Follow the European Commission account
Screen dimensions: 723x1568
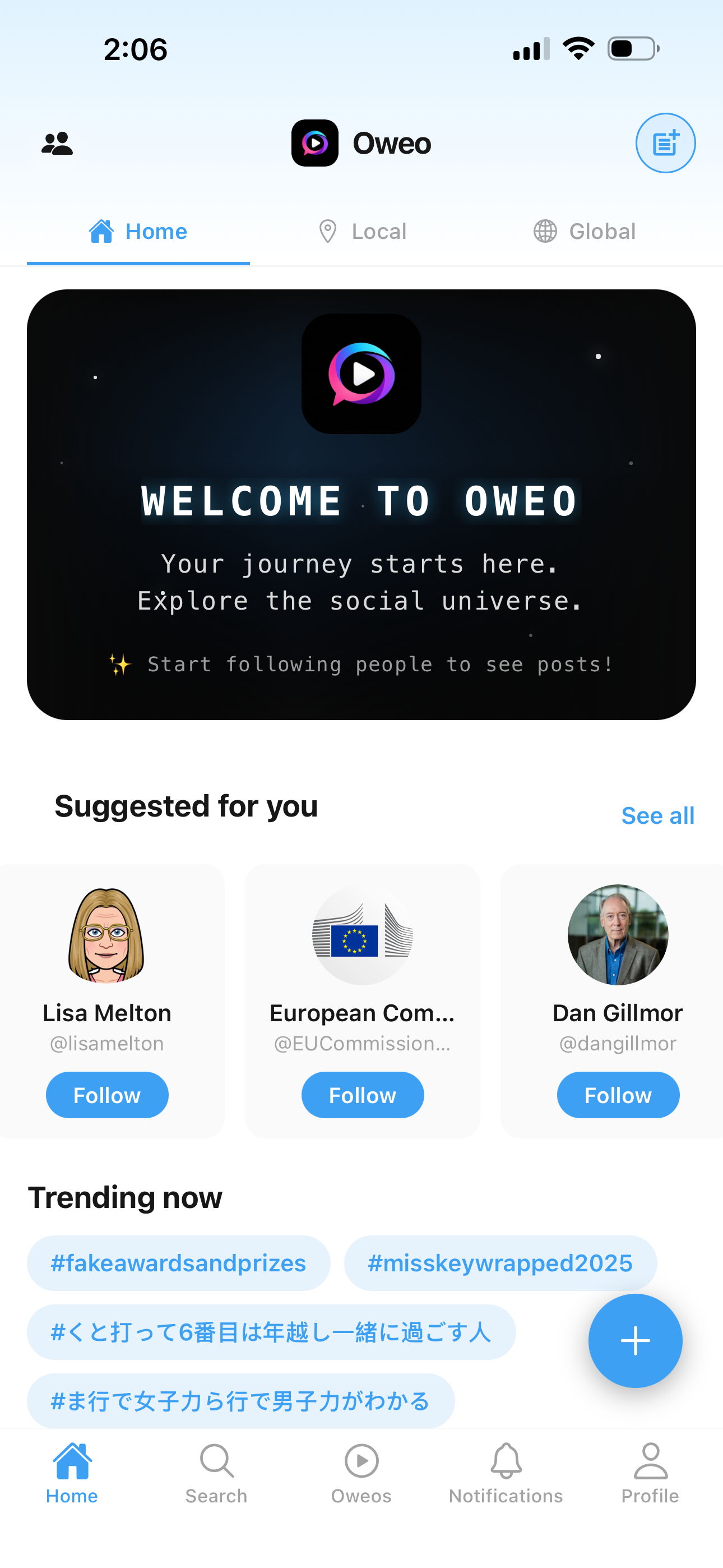pos(362,1095)
